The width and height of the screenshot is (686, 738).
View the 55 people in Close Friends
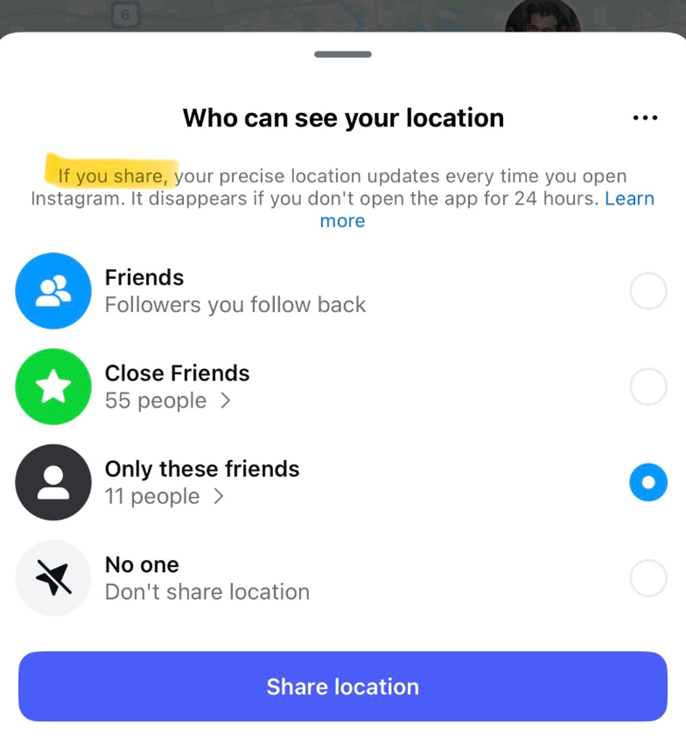click(168, 401)
